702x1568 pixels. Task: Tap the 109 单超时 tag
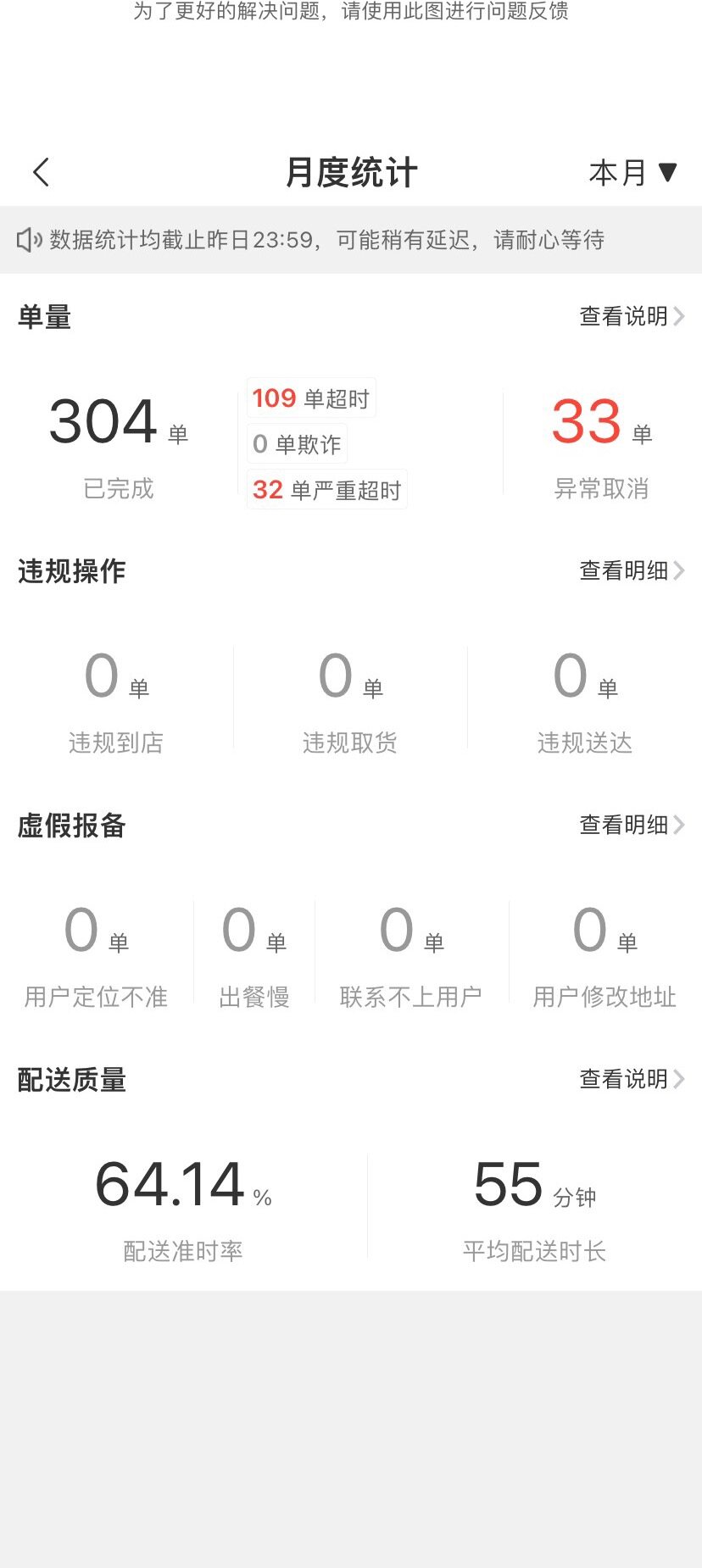pyautogui.click(x=311, y=398)
